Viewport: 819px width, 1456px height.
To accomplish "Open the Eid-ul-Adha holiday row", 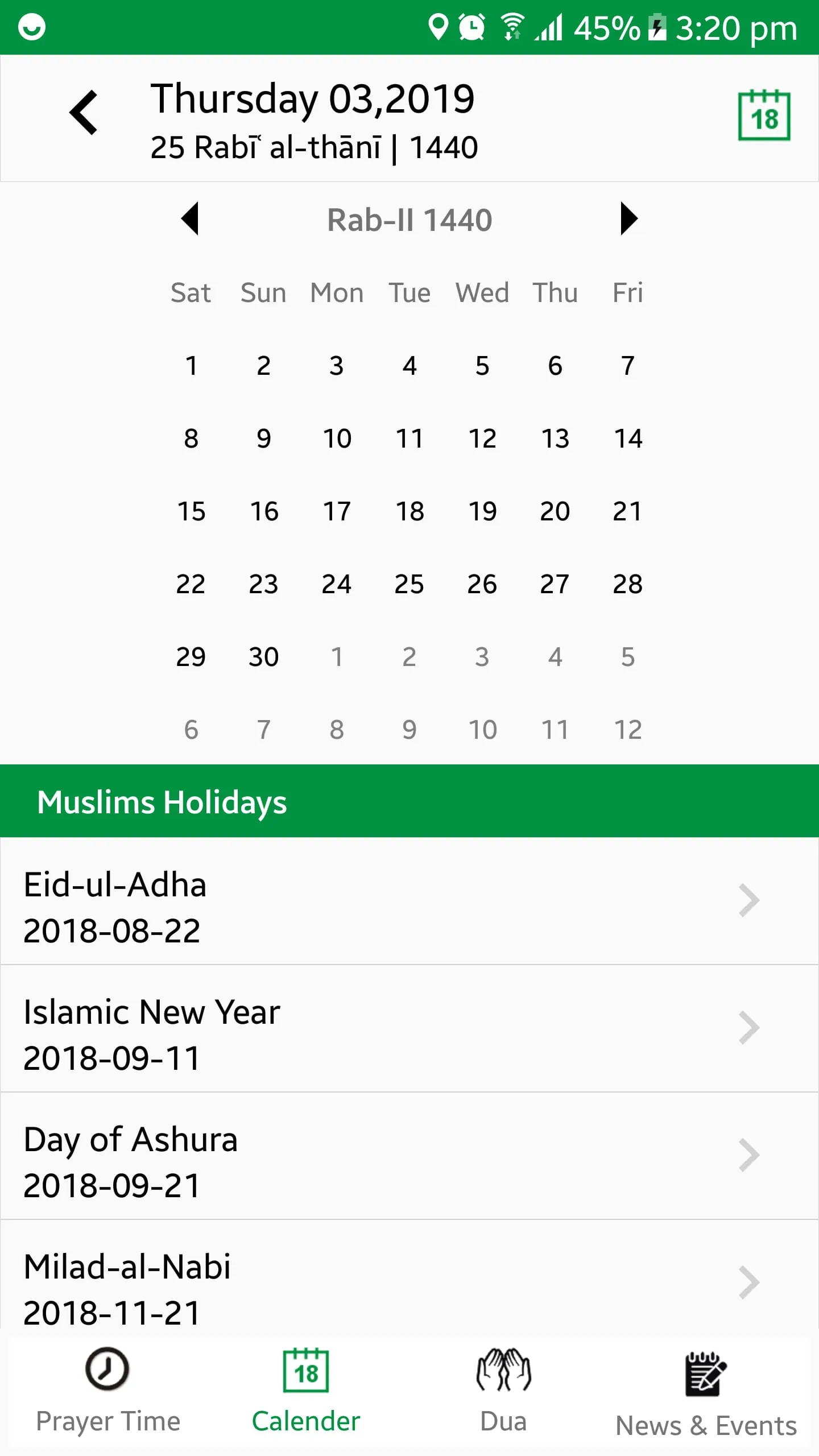I will point(409,901).
